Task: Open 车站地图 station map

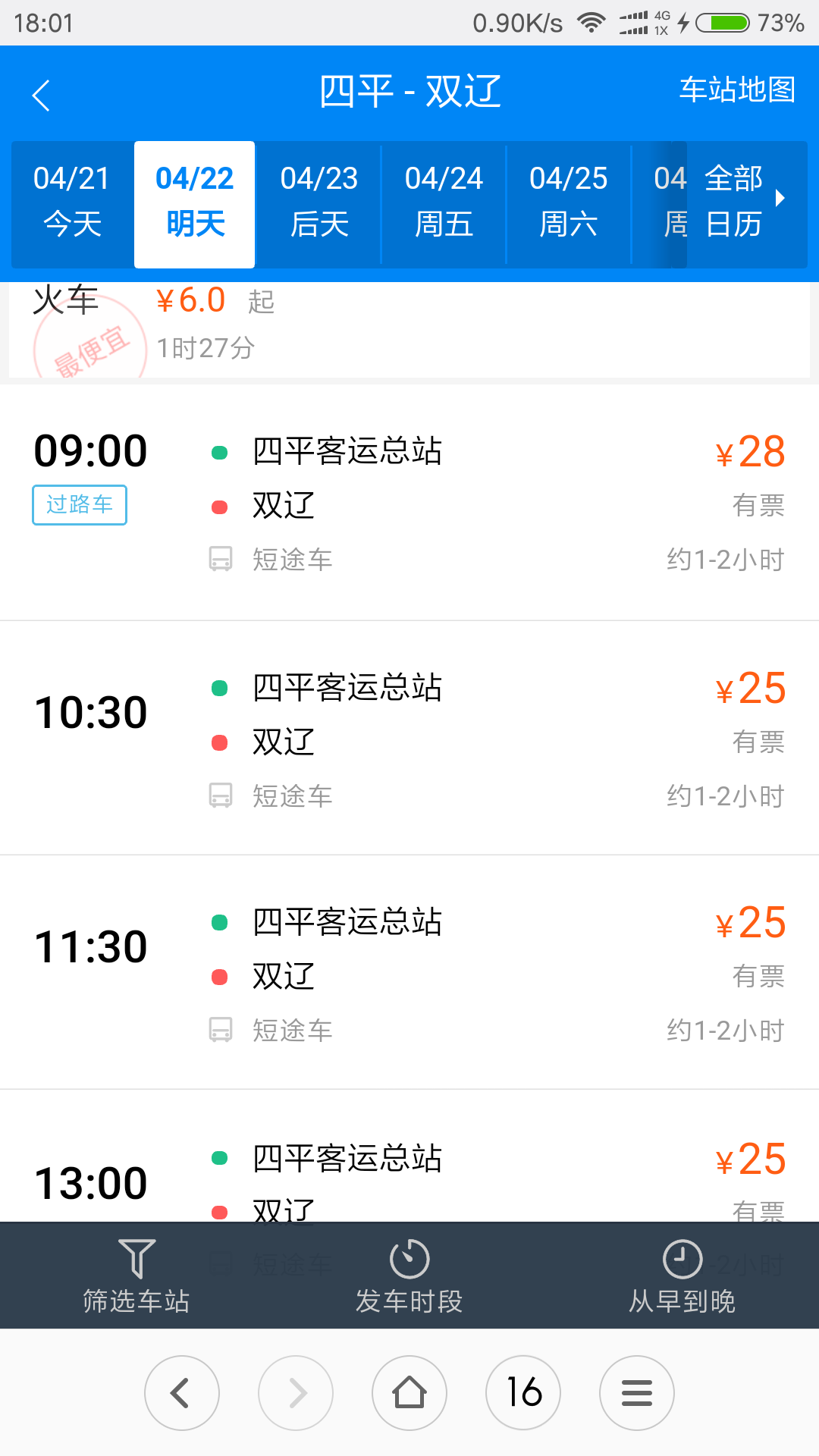Action: pos(737,89)
